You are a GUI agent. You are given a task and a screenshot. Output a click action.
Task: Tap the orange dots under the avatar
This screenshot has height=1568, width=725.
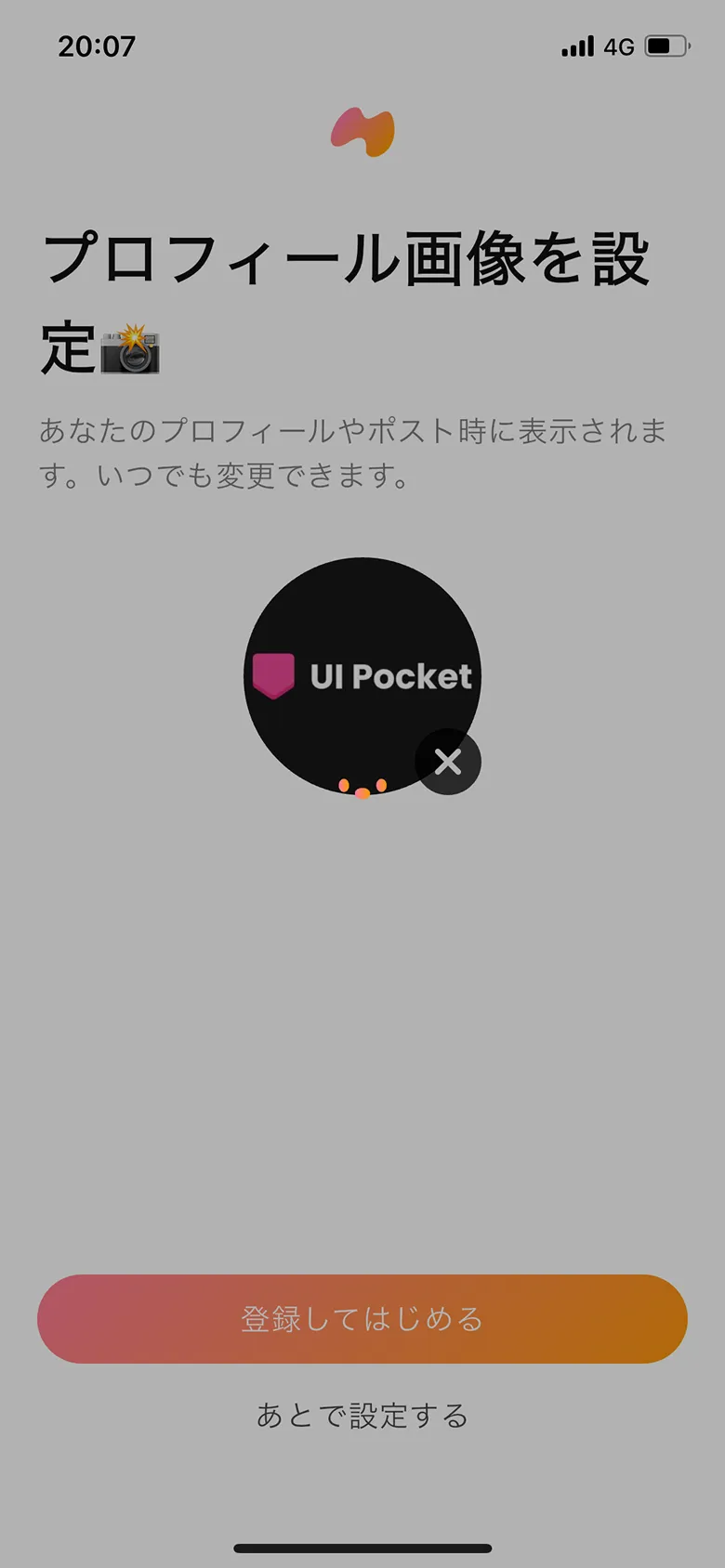(x=362, y=787)
